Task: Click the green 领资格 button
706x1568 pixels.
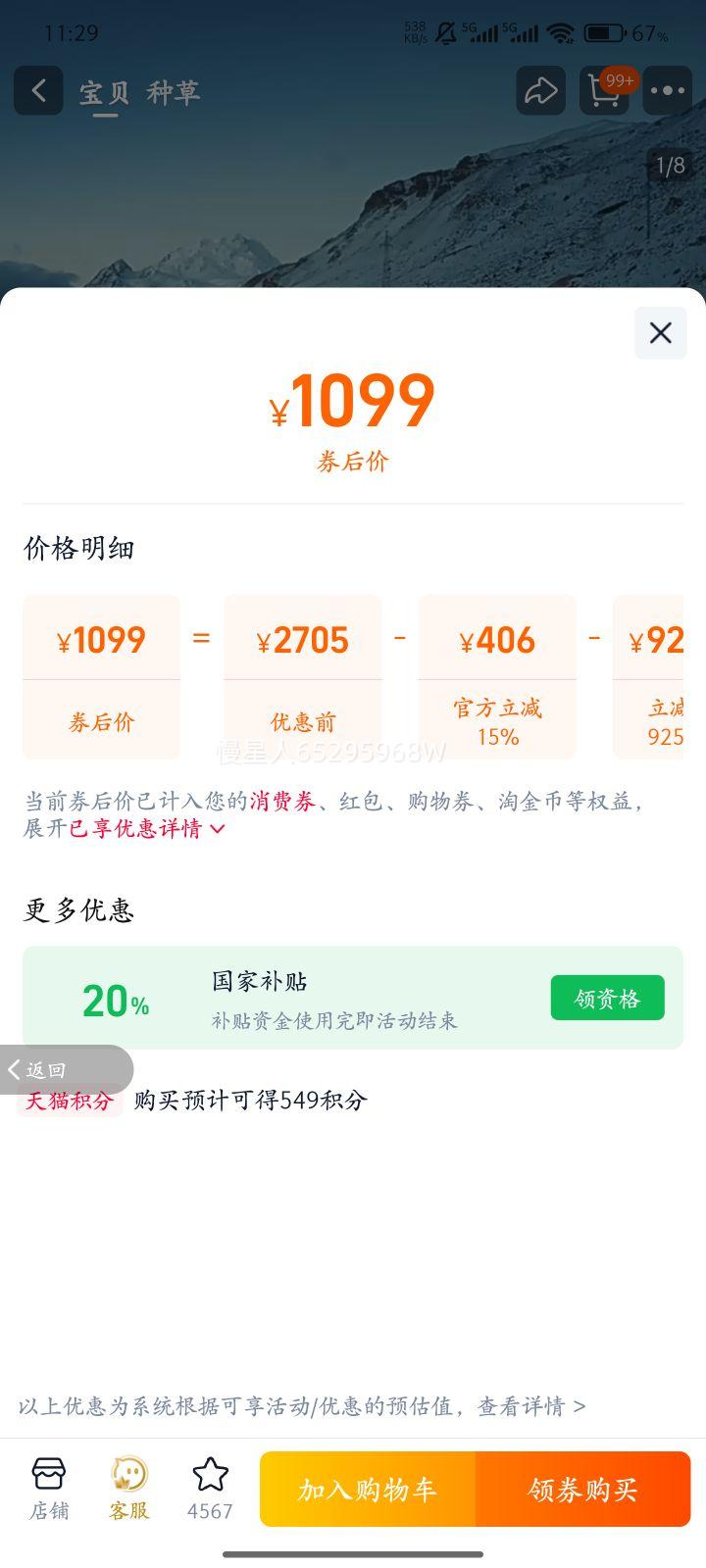Action: point(607,997)
